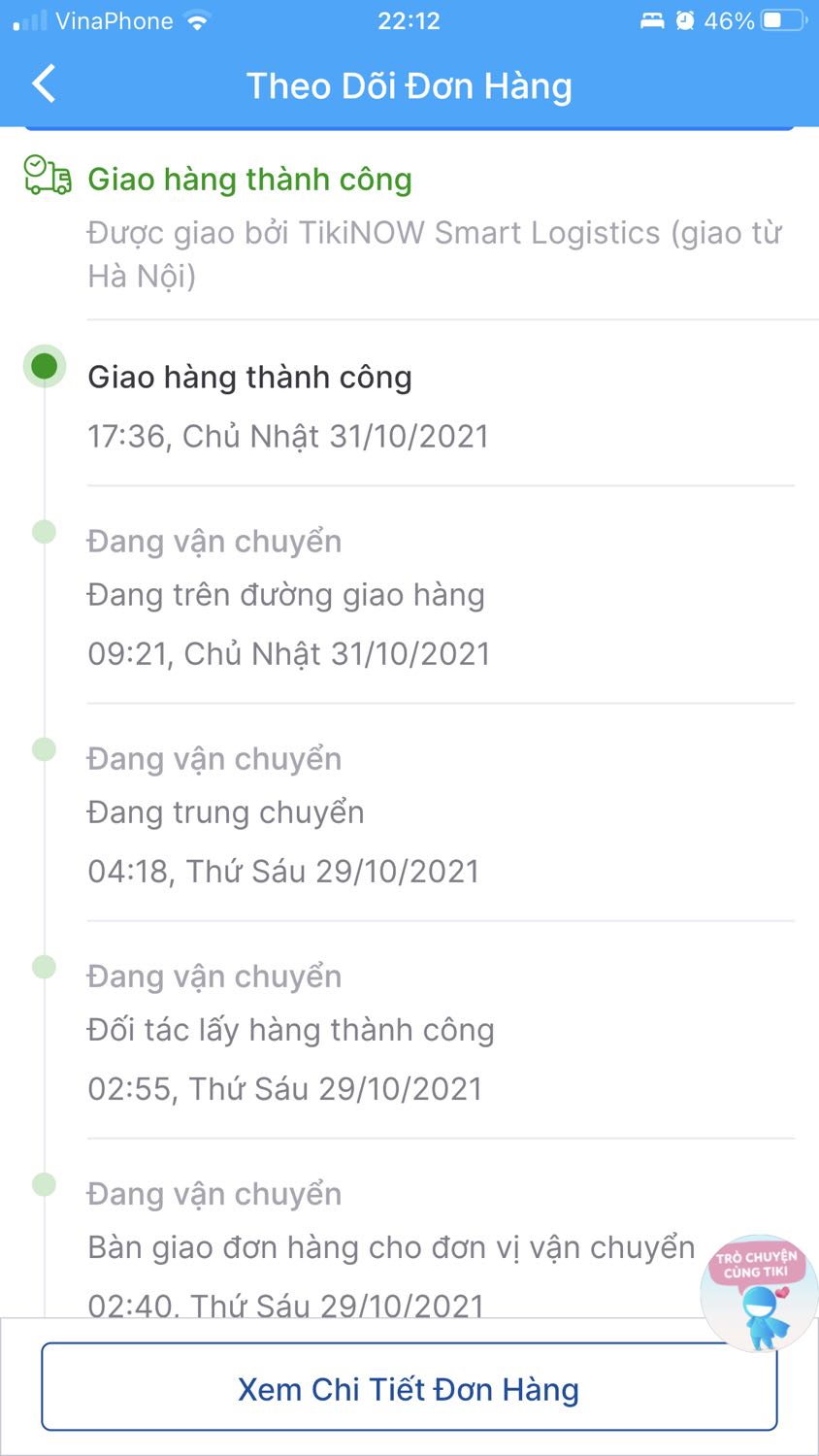Tap the timeline progress line between steps
Image resolution: width=819 pixels, height=1456 pixels.
45,456
